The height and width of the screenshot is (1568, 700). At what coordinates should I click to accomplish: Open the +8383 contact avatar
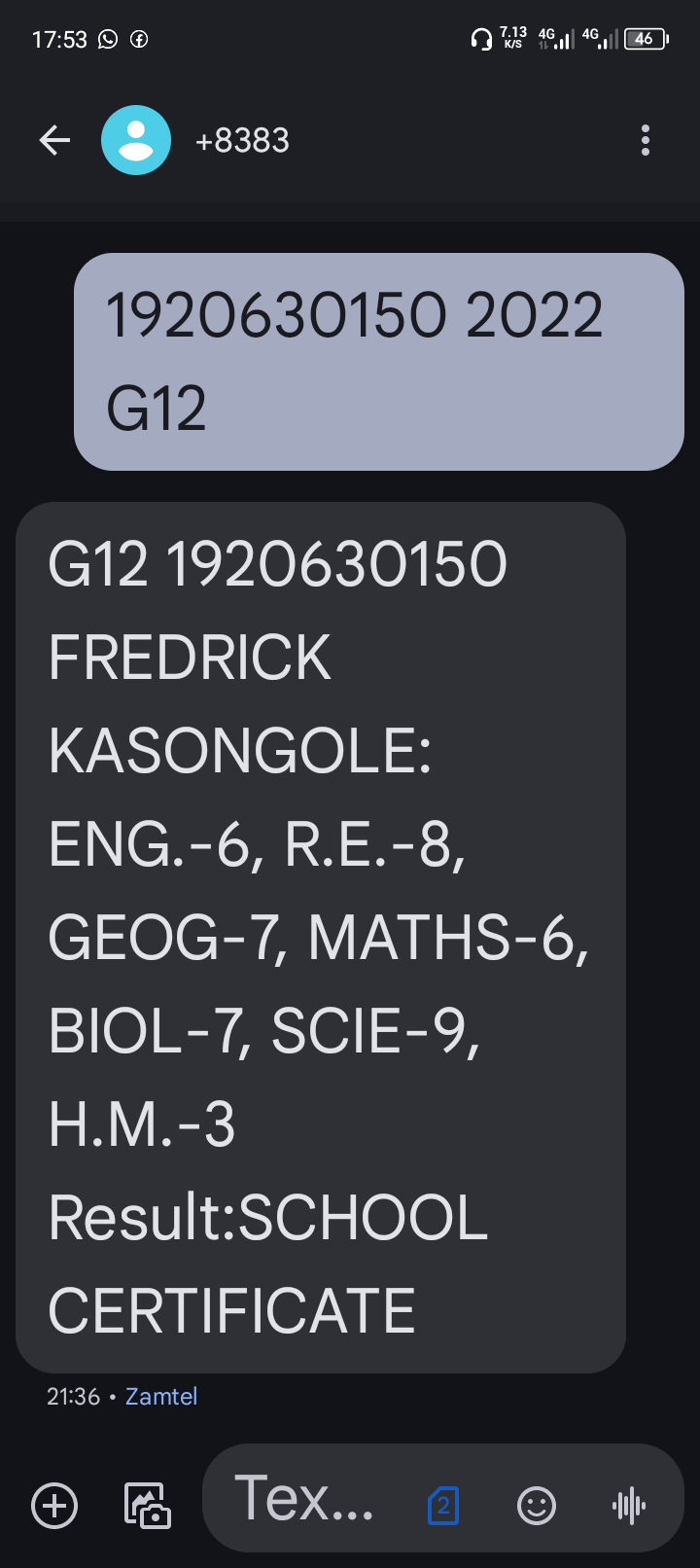pos(136,141)
